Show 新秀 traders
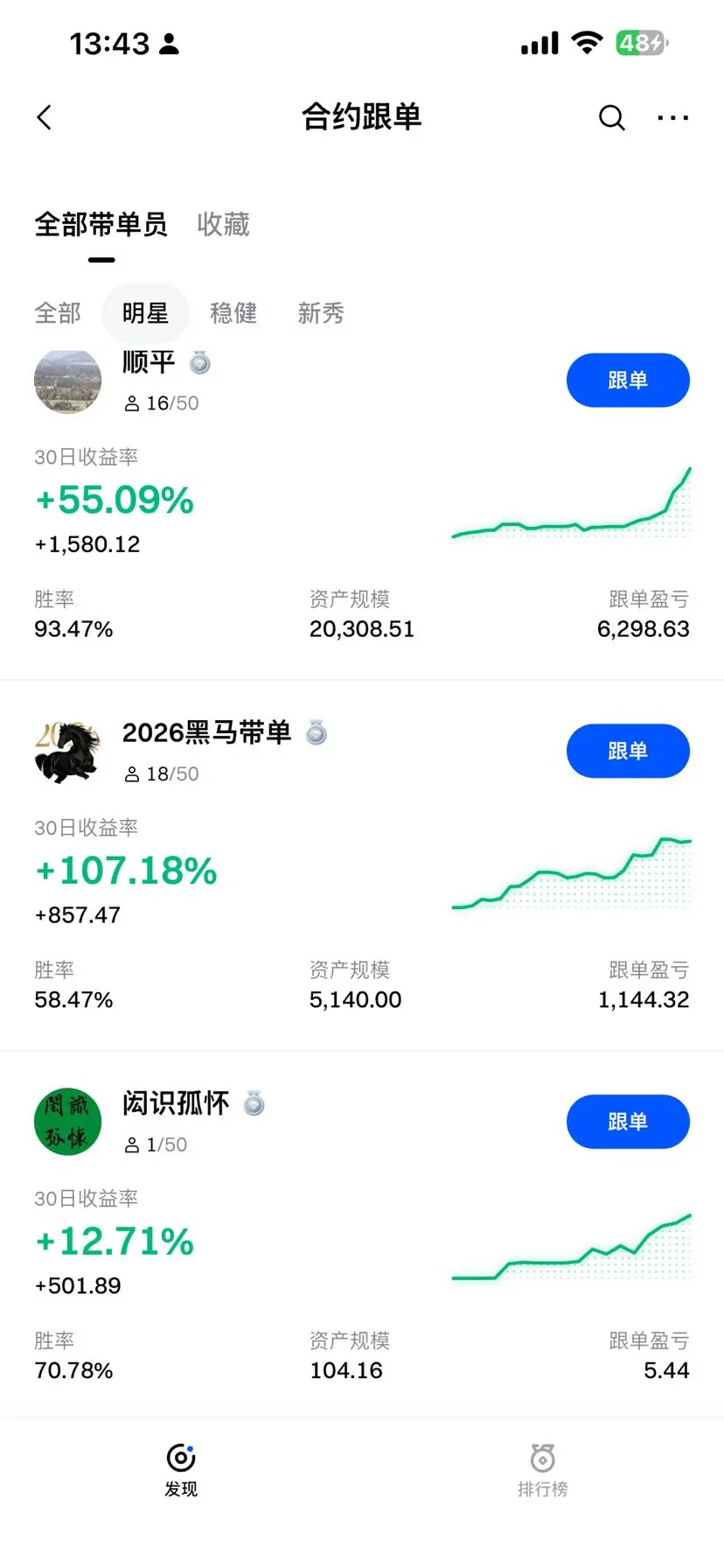Viewport: 724px width, 1568px height. (321, 313)
